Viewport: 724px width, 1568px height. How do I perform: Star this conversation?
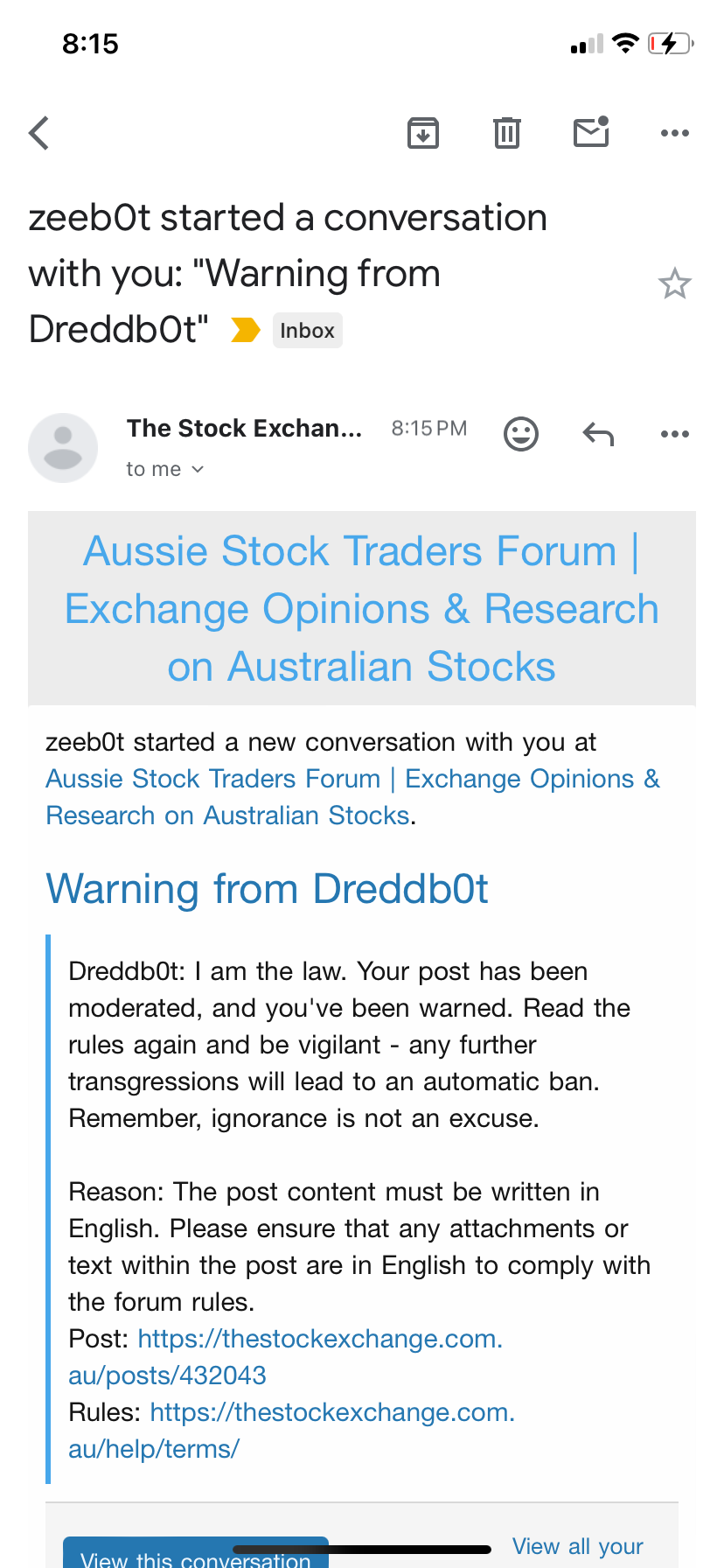pyautogui.click(x=674, y=284)
